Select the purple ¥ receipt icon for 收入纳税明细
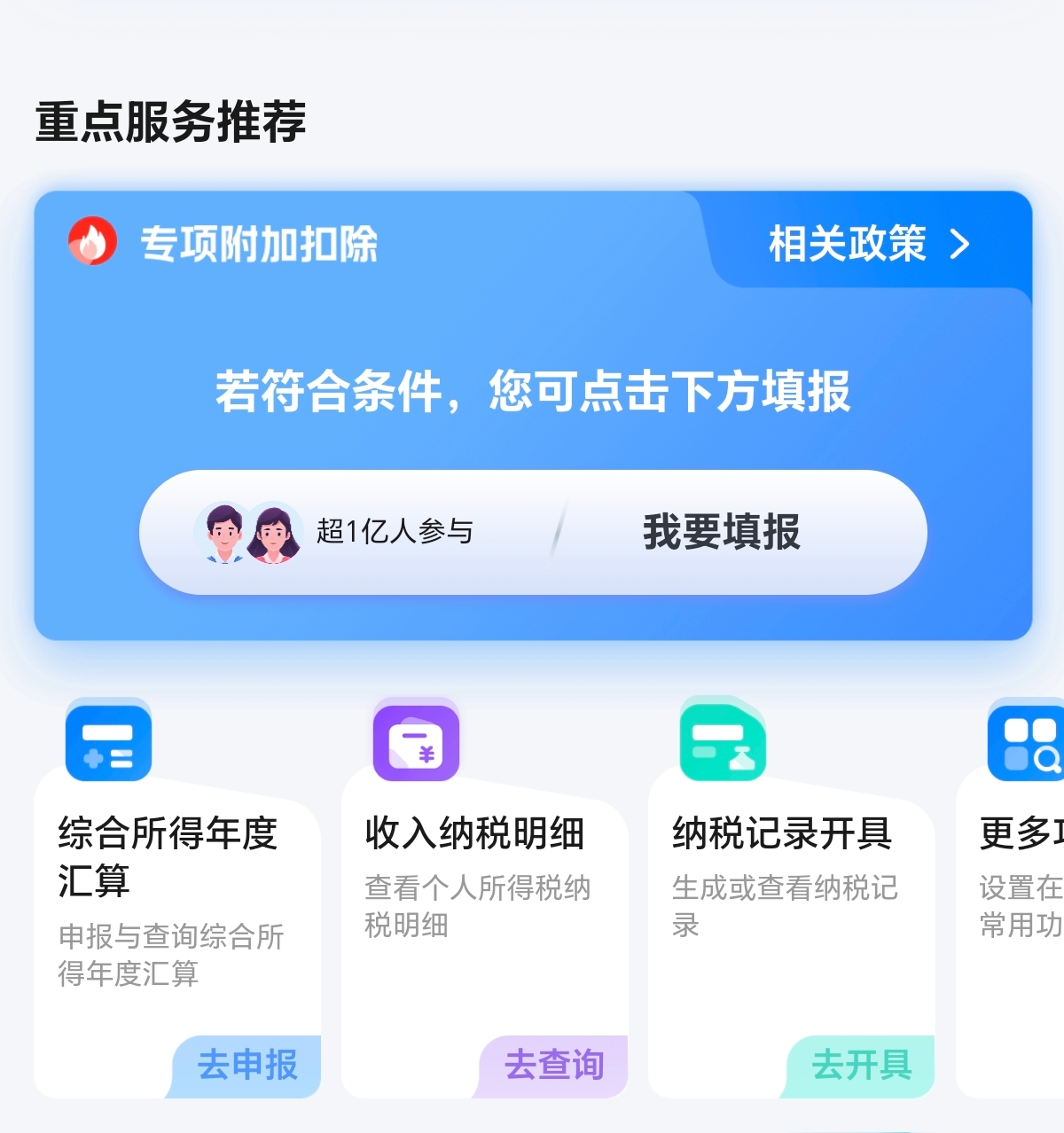1064x1133 pixels. 415,743
